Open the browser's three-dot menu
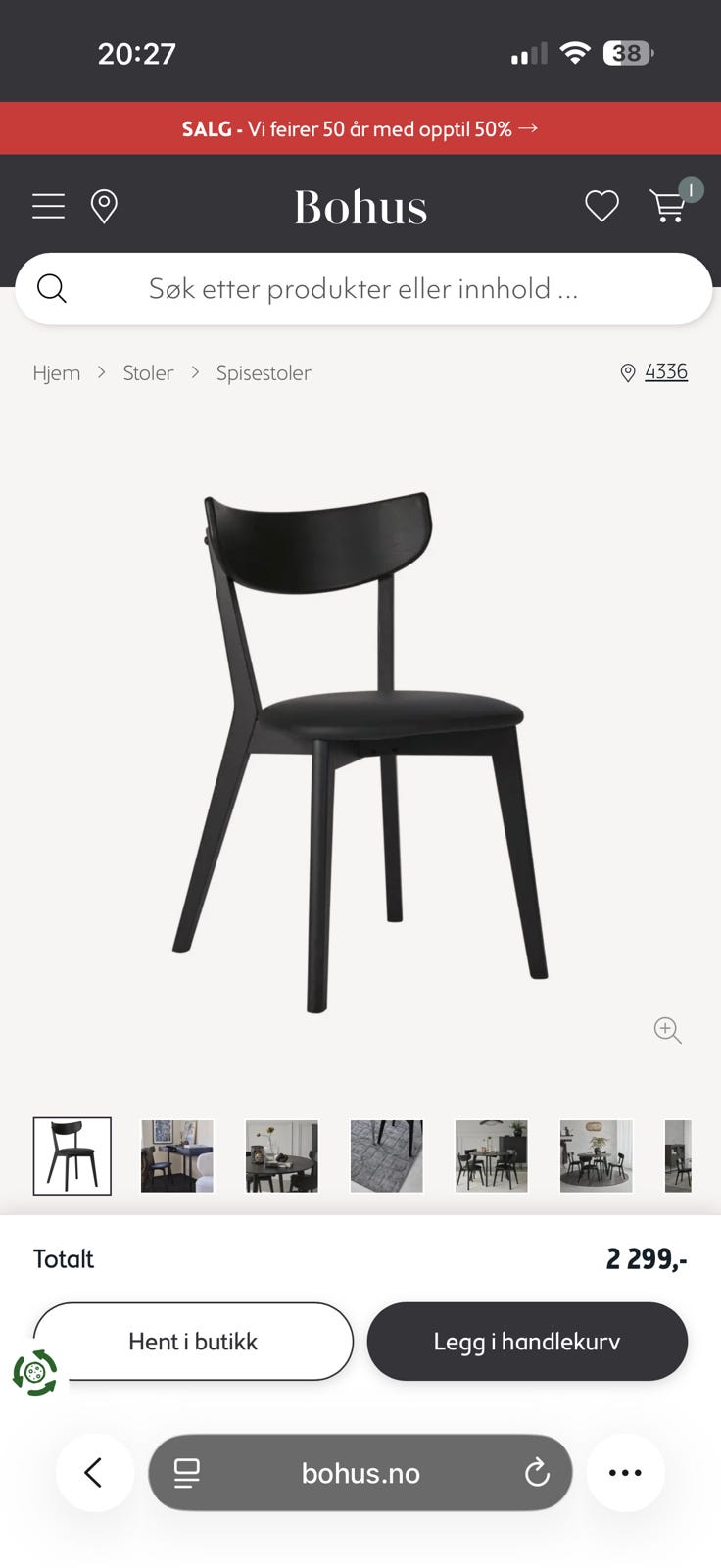Viewport: 721px width, 1568px height. 625,1472
